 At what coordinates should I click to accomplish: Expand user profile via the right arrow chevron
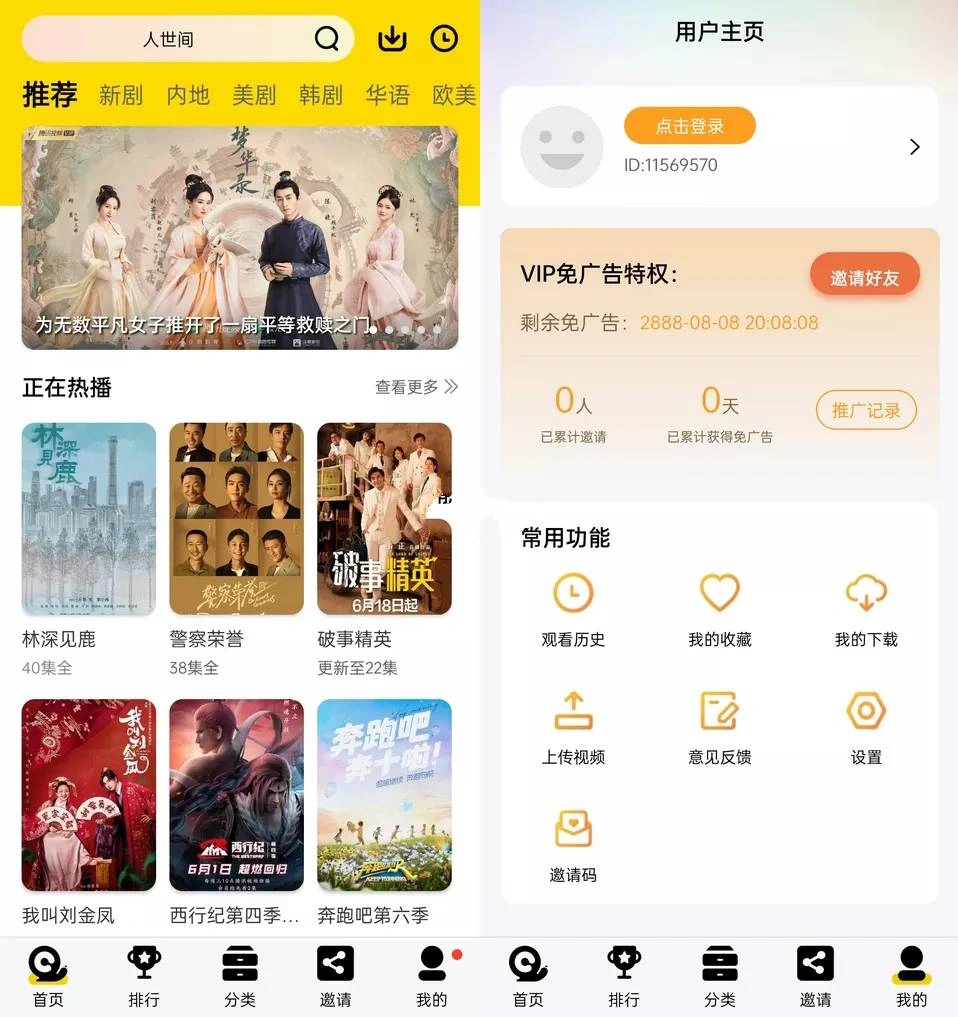point(913,146)
